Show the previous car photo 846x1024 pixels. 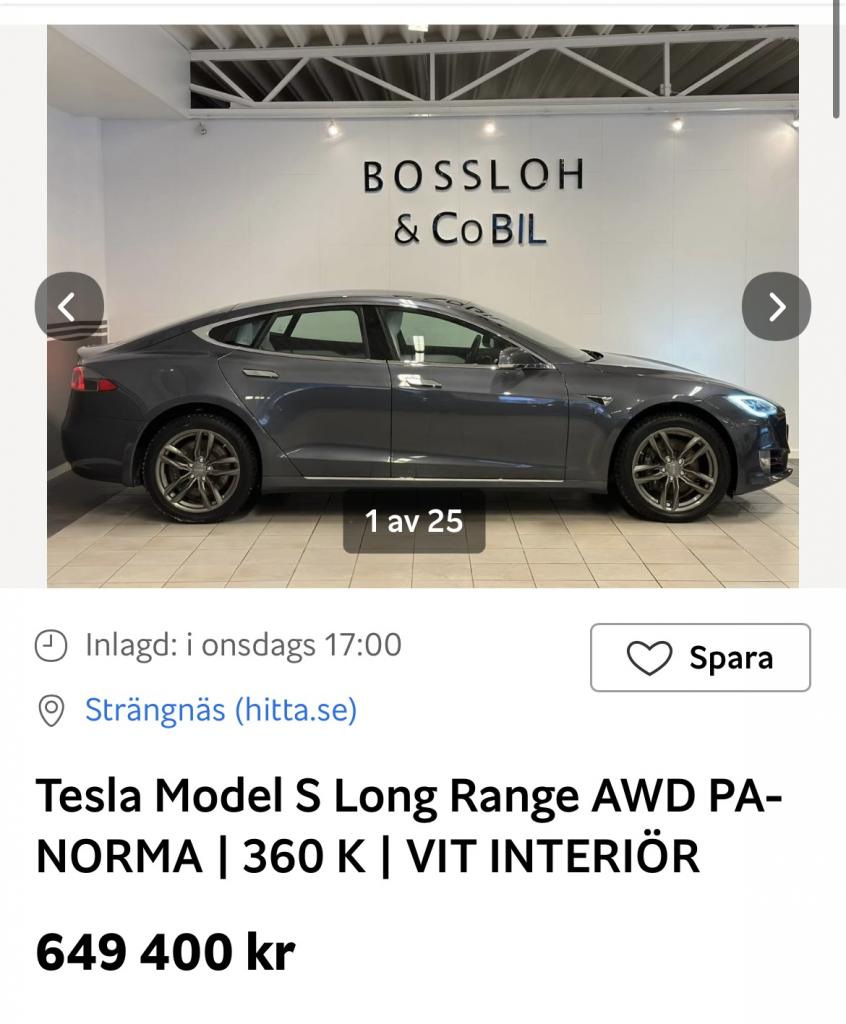click(69, 306)
